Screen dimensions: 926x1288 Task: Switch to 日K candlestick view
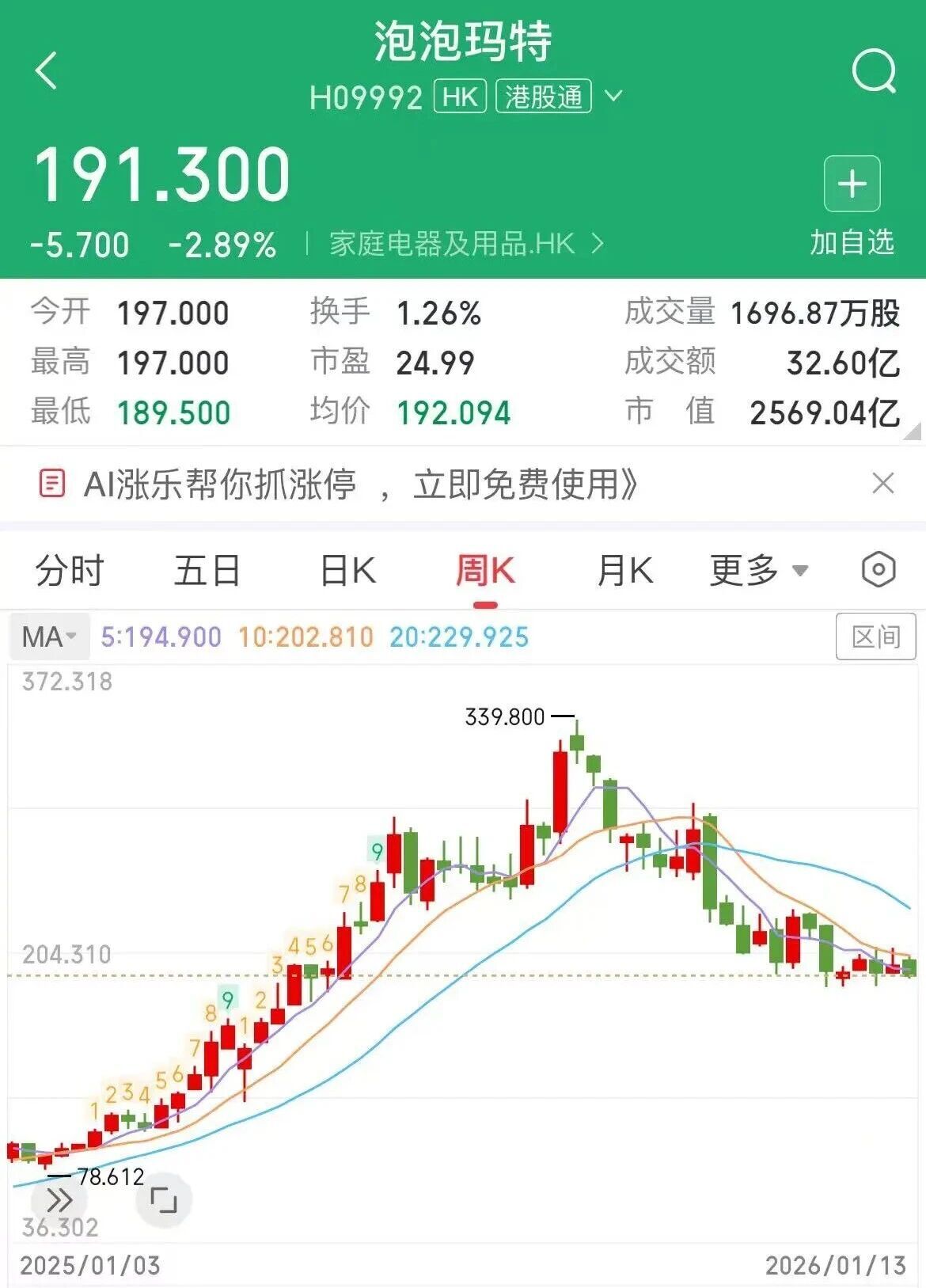coord(347,571)
